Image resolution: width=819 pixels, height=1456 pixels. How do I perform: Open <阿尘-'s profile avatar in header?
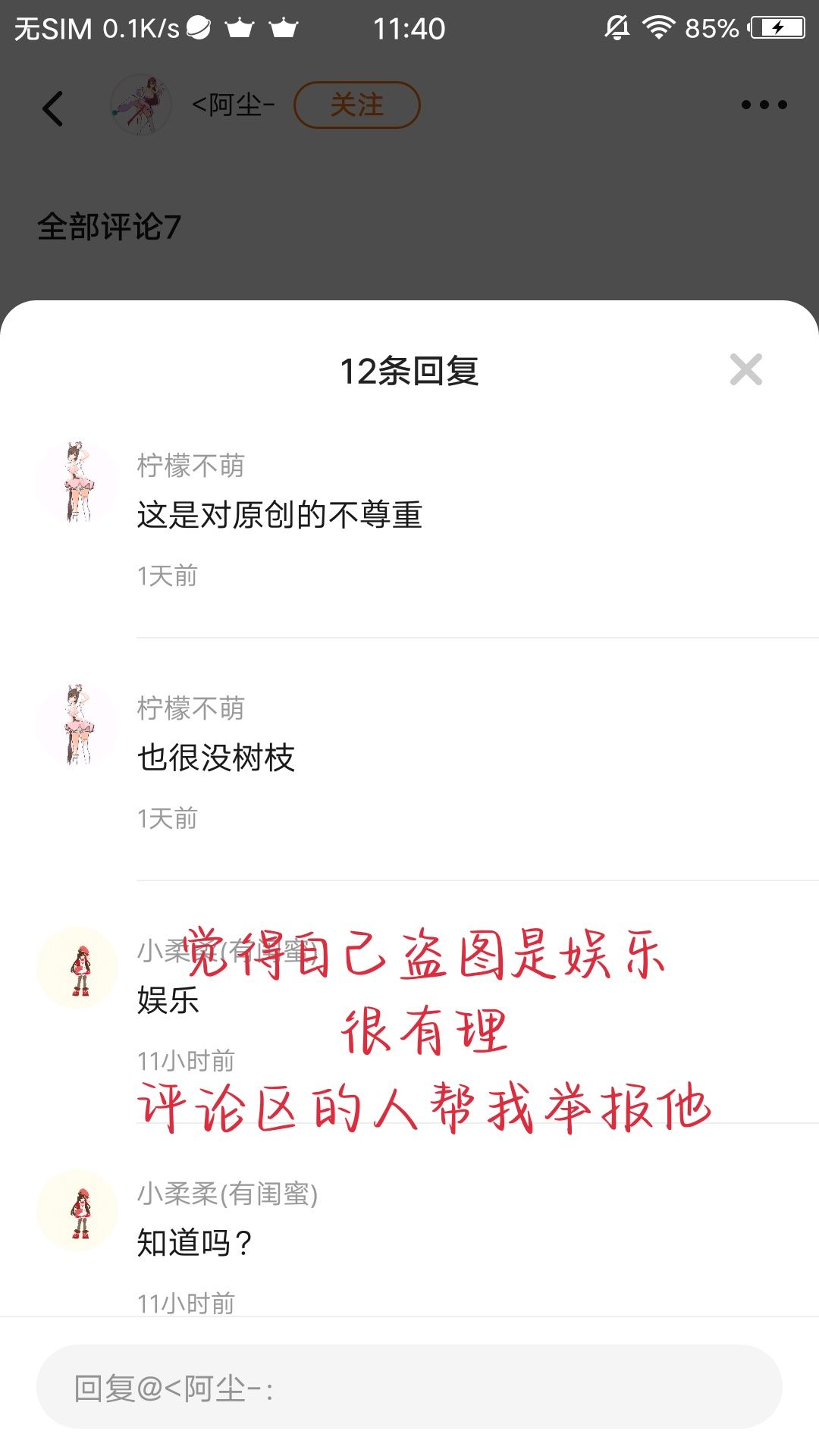[141, 105]
